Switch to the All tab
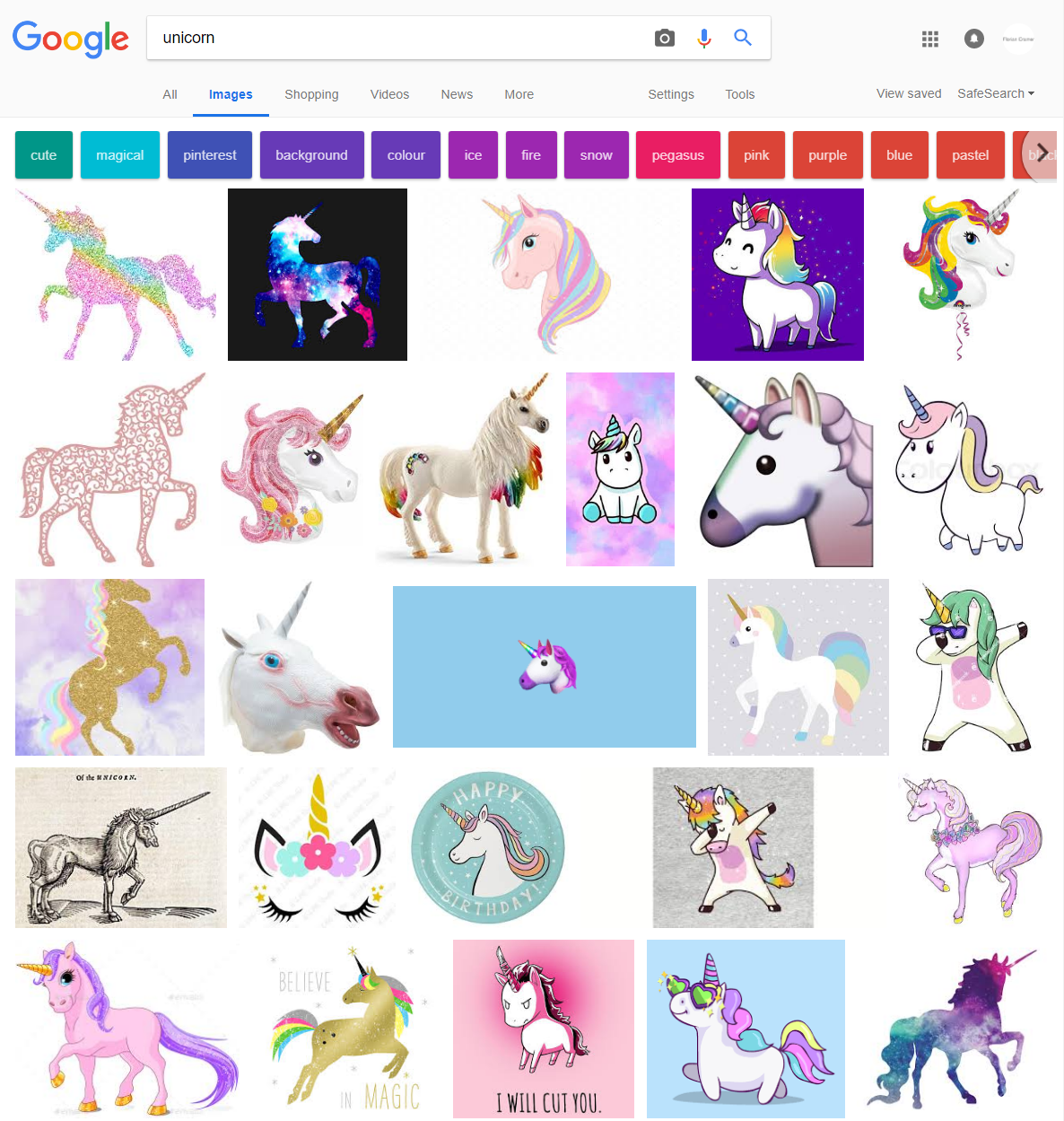 (170, 94)
